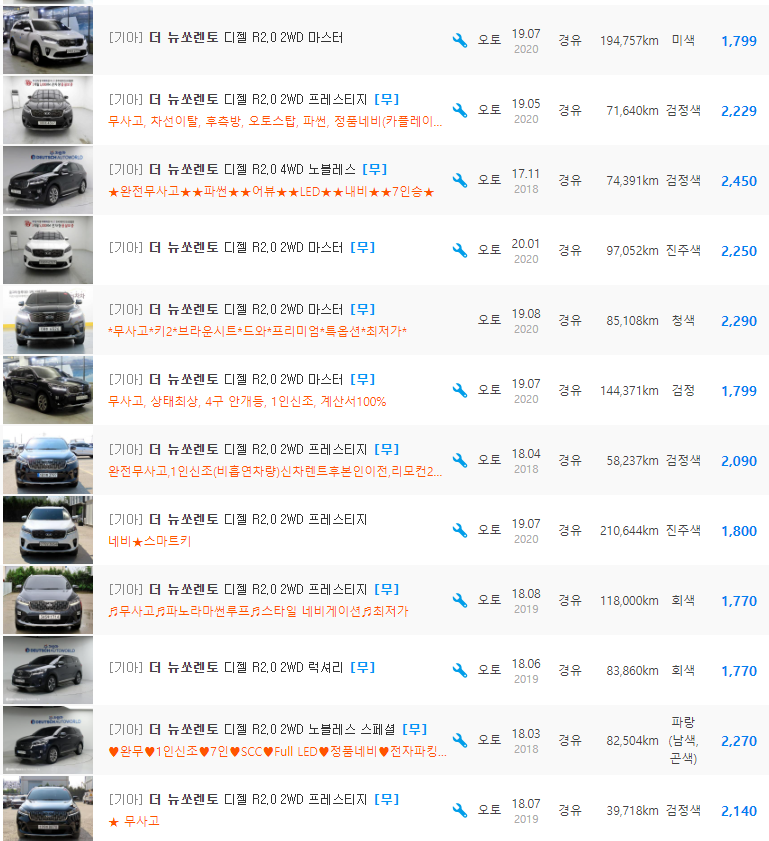Click the wrench icon on the 71,640km 프레스티지 row
Viewport: 769px width, 841px height.
[460, 111]
